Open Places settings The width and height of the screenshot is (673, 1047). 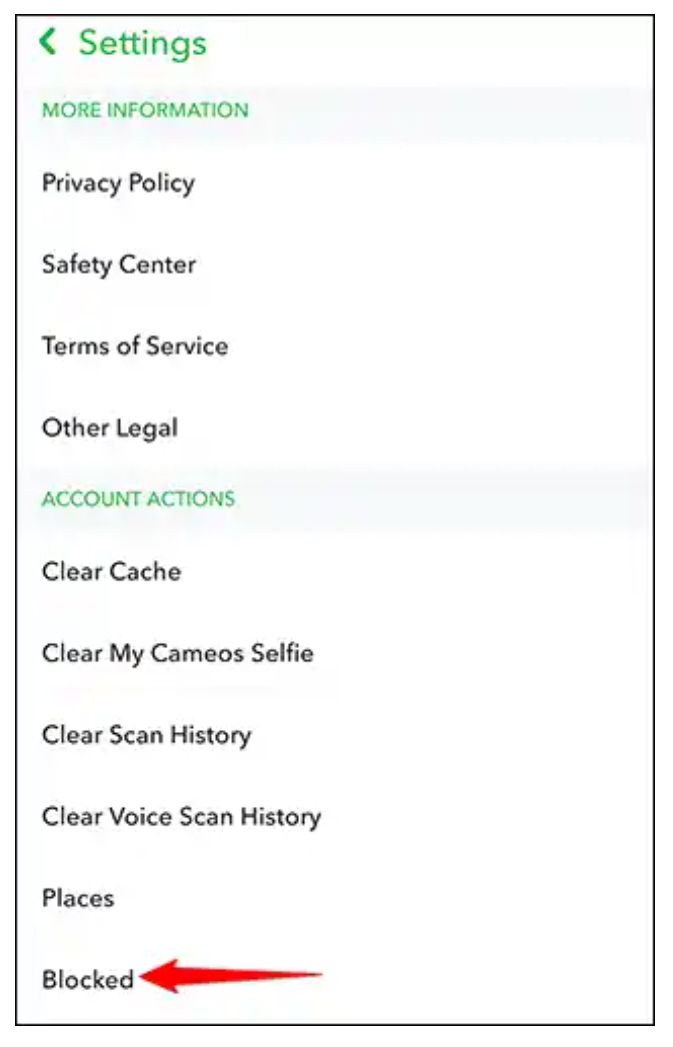pos(78,898)
